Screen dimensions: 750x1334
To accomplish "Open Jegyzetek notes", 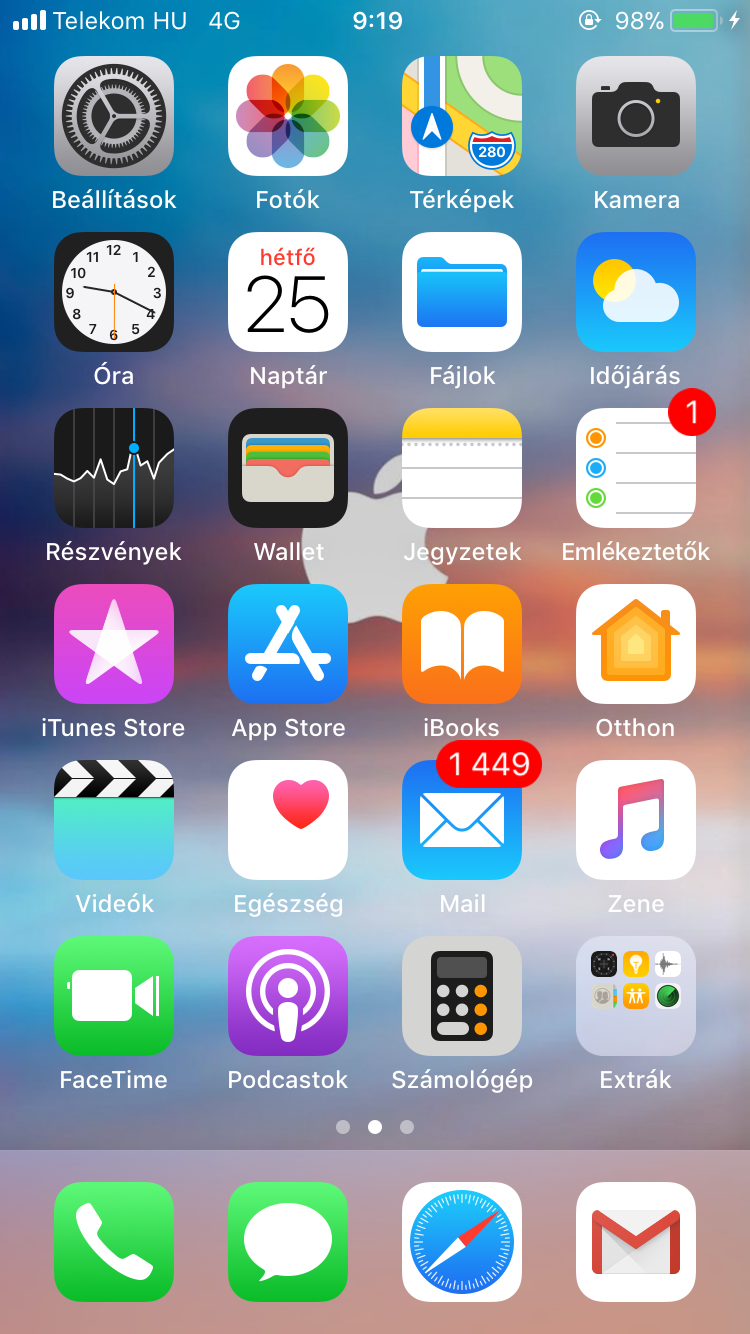I will (462, 468).
